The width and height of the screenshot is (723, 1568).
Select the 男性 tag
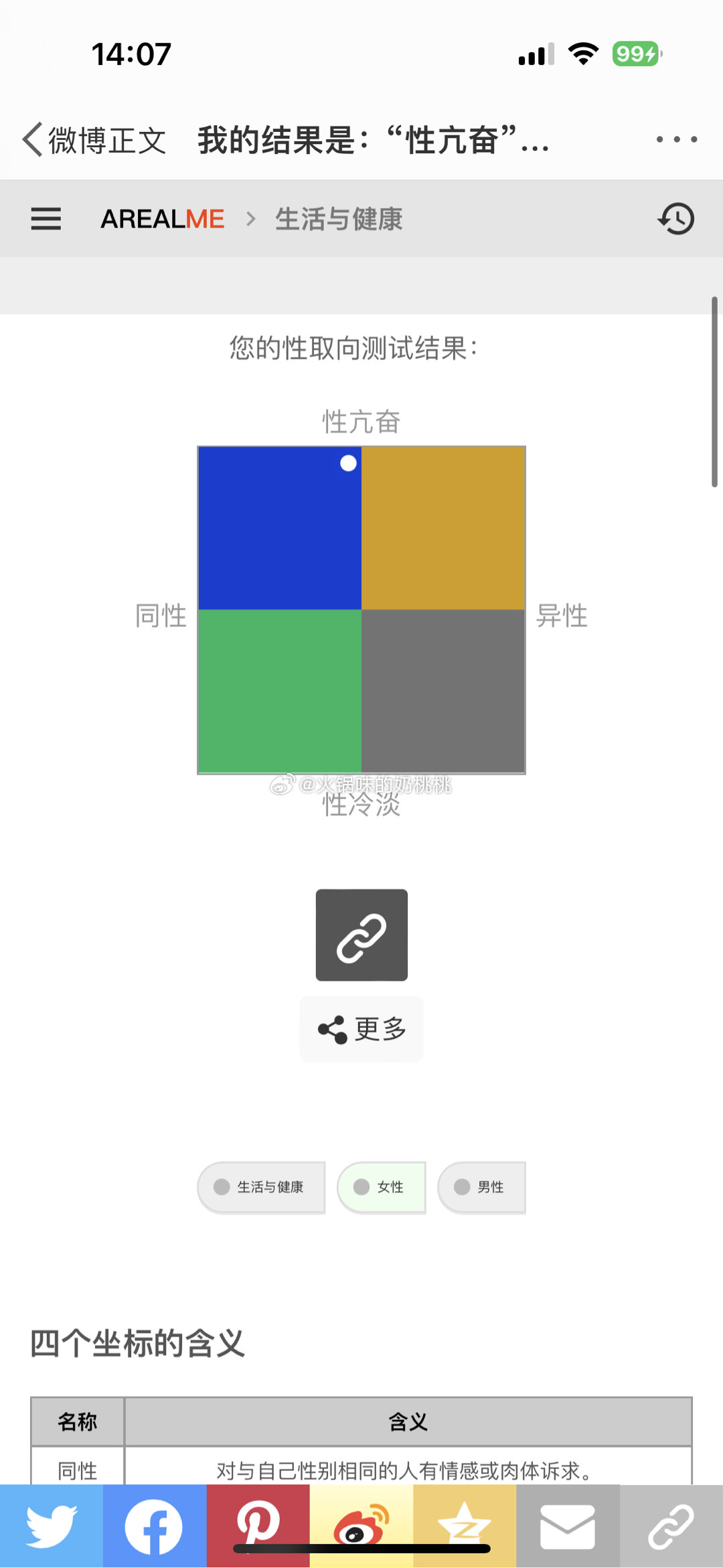point(481,1187)
